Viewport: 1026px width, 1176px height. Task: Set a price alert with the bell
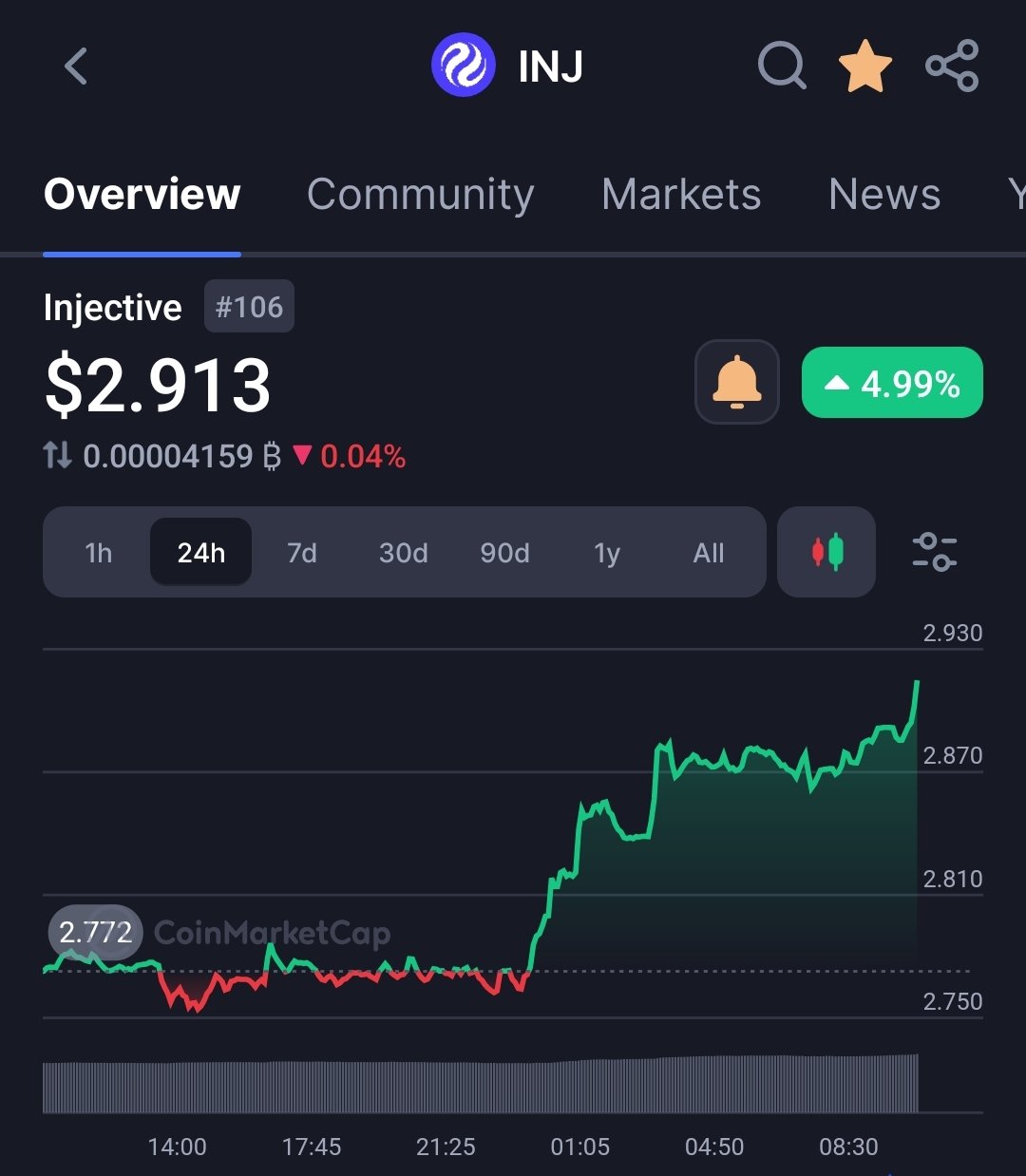[x=737, y=383]
